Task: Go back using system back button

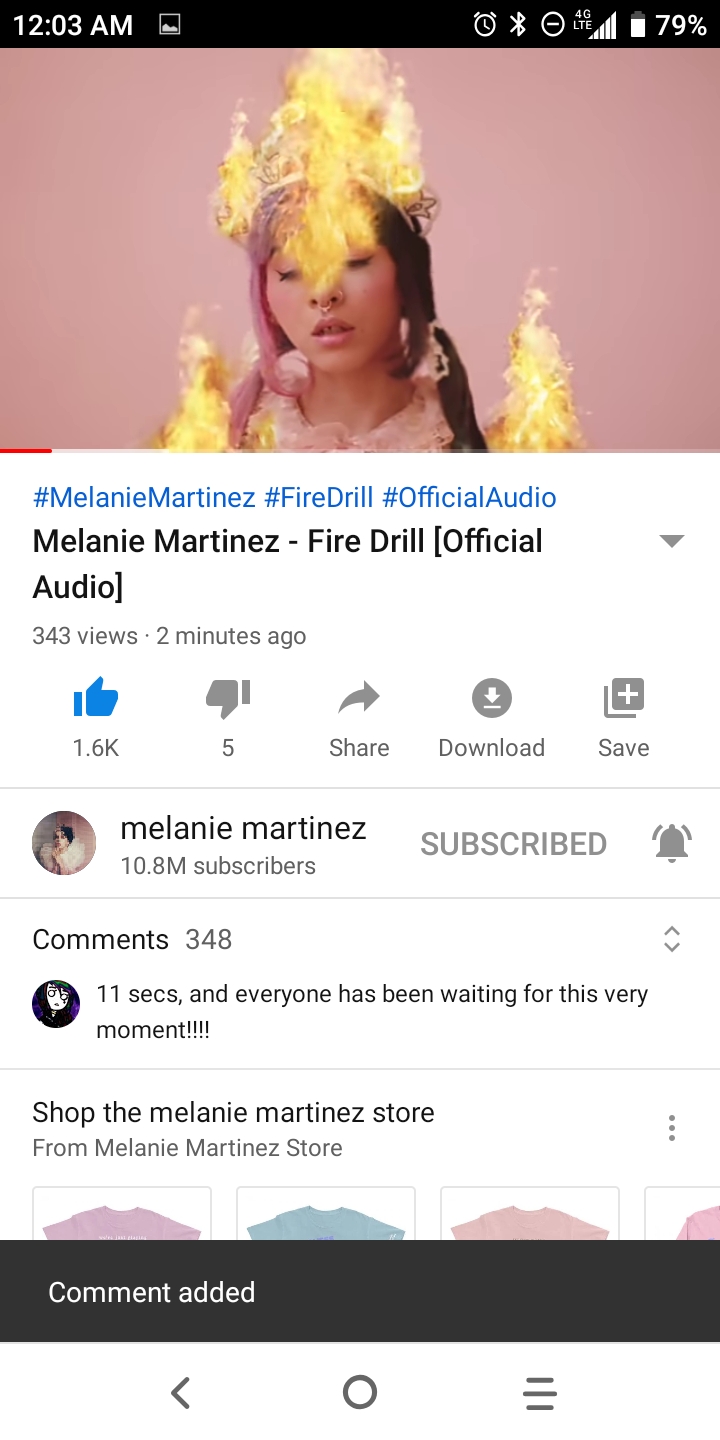Action: tap(180, 1392)
